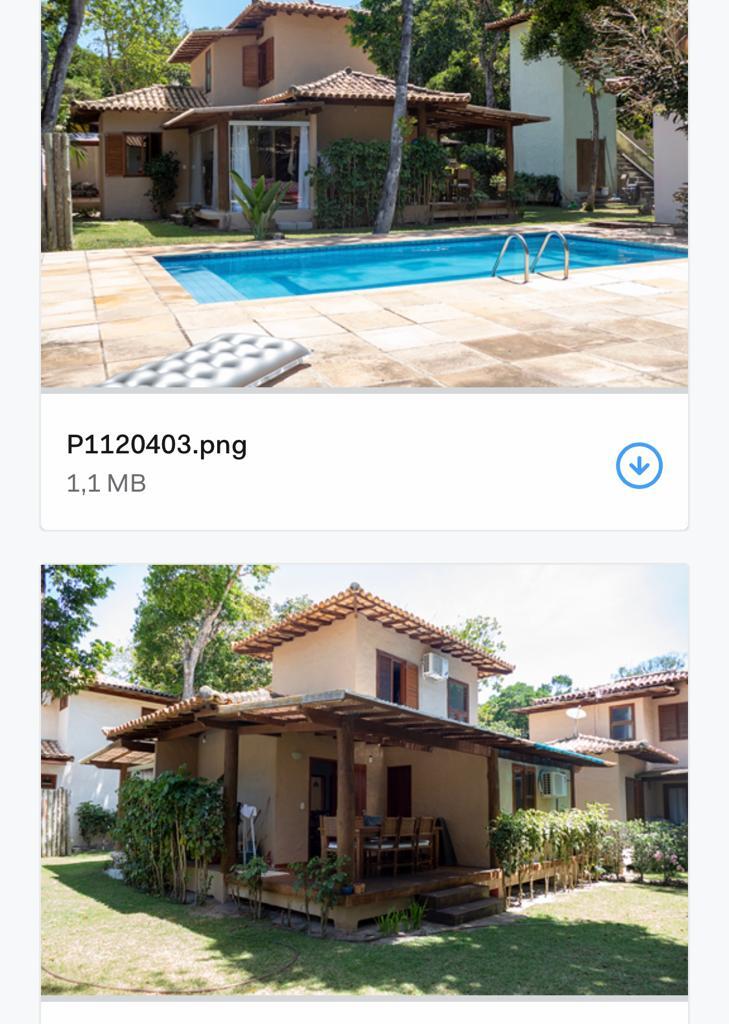
Task: Download the P1120403.png file
Action: (639, 465)
